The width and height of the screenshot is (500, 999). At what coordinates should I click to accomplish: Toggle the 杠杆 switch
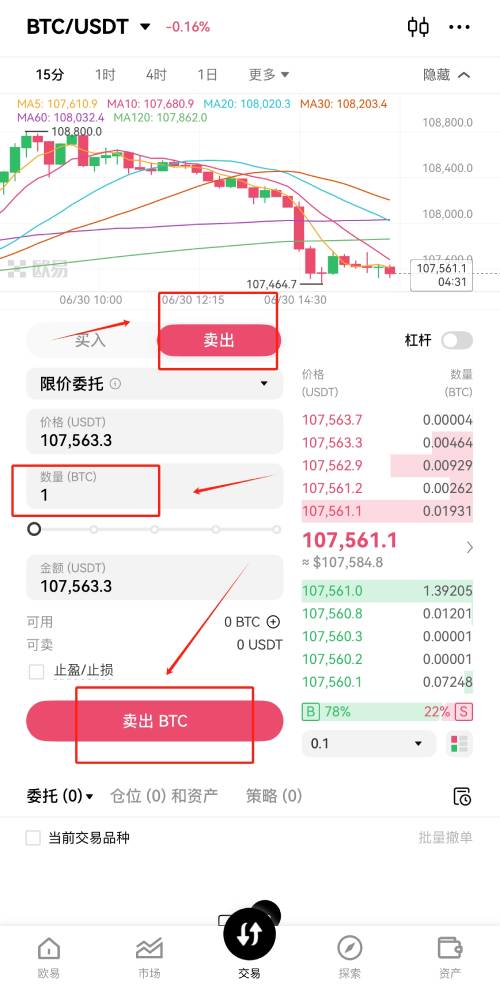(x=457, y=340)
